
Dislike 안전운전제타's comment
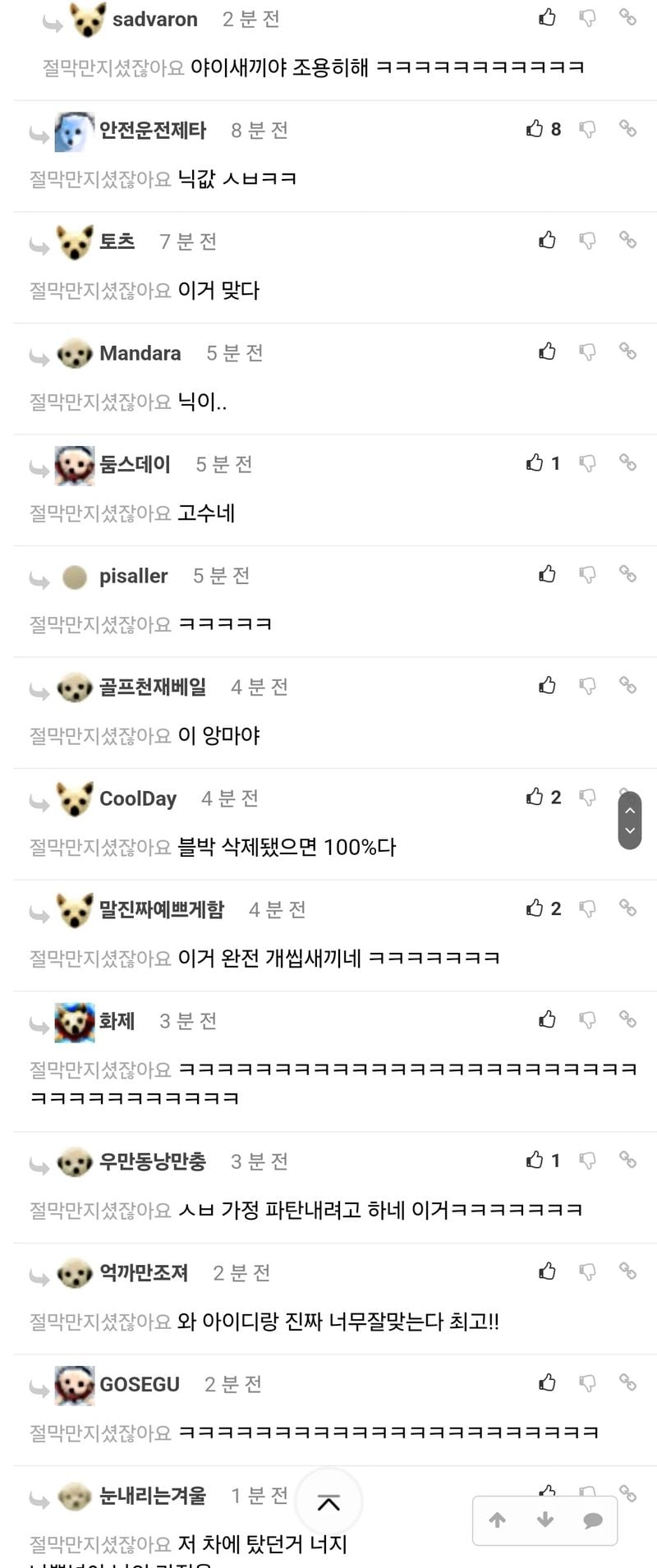pyautogui.click(x=587, y=129)
